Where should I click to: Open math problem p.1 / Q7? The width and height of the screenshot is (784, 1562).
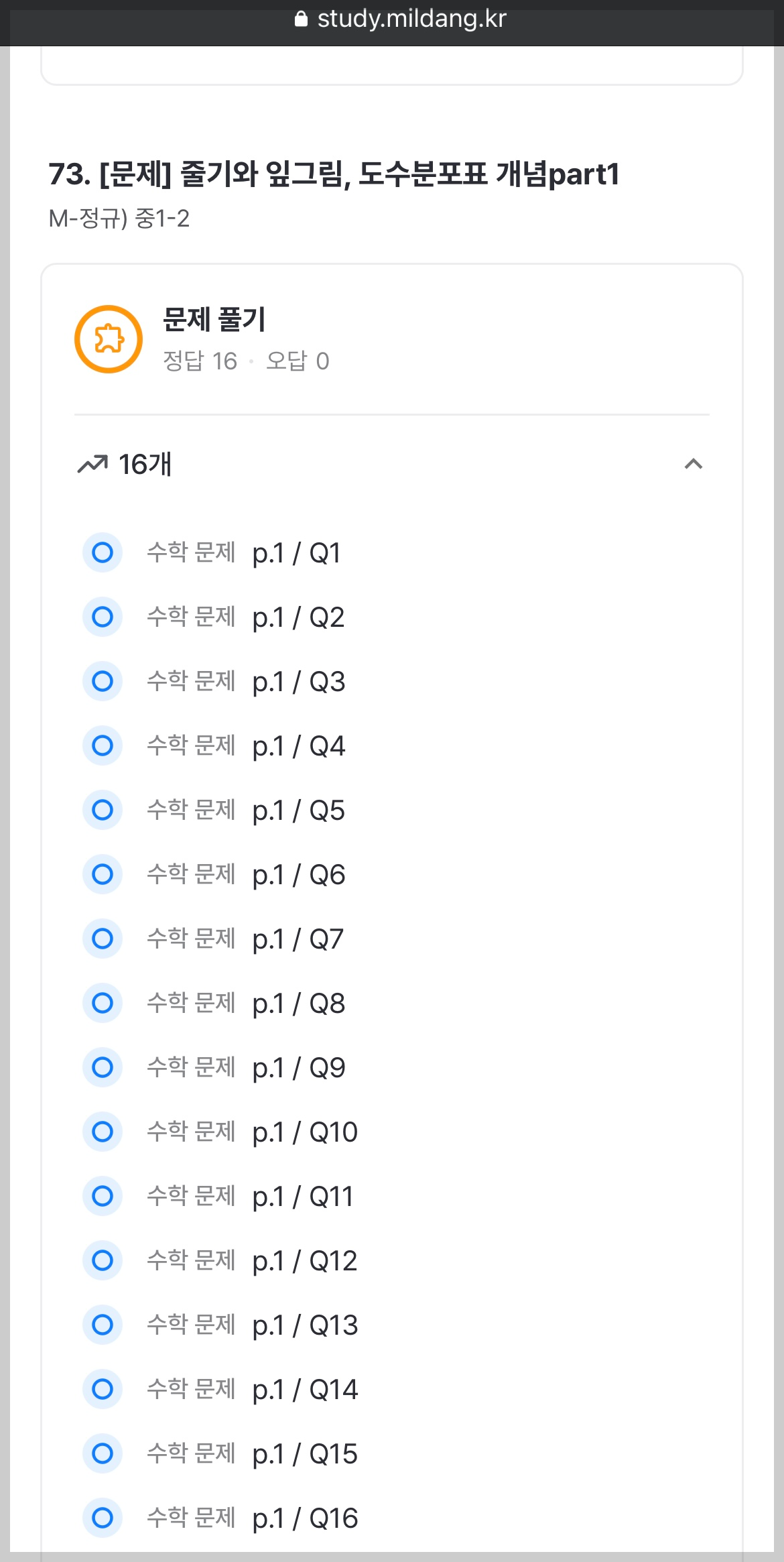392,939
